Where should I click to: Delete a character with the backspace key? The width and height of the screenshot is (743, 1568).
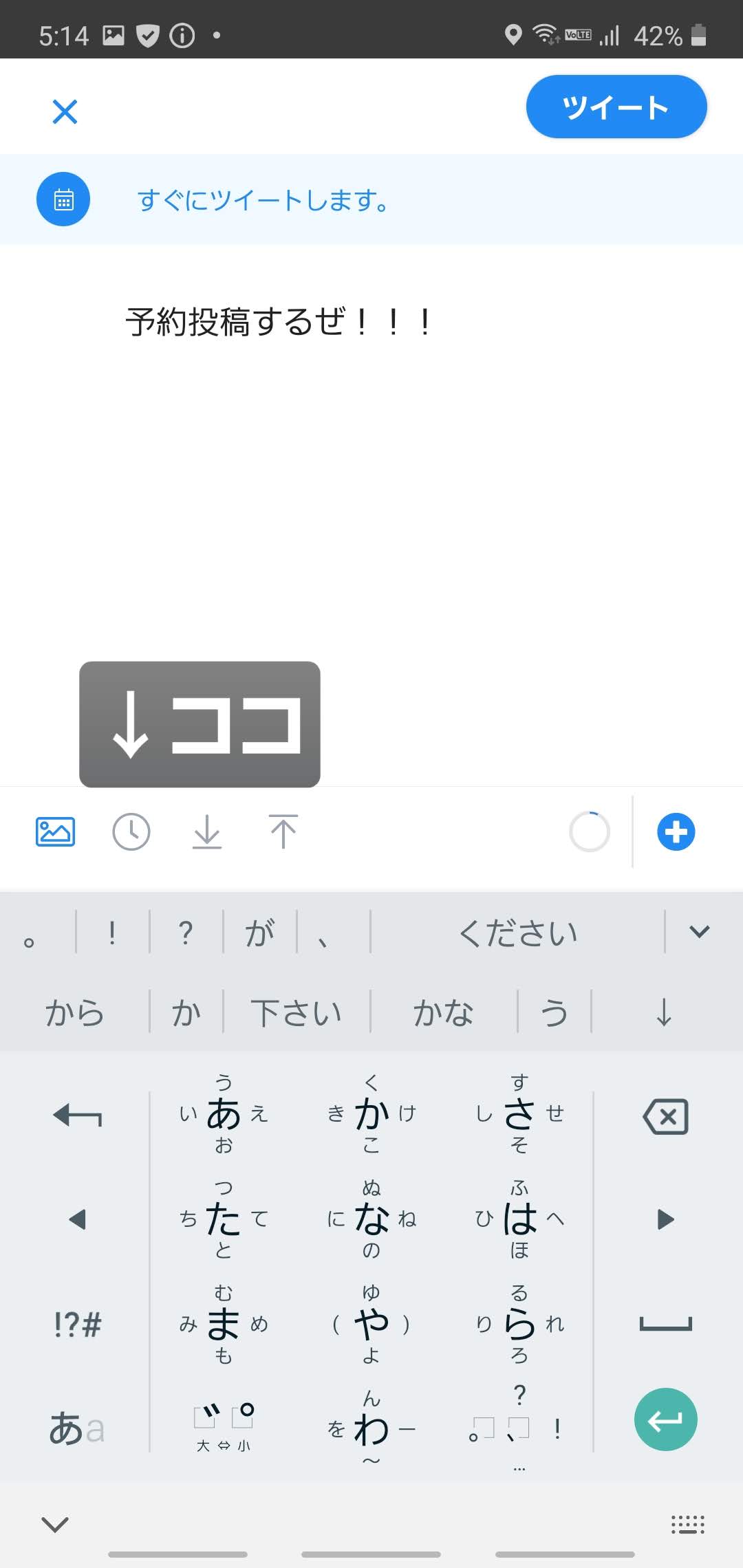click(665, 1115)
